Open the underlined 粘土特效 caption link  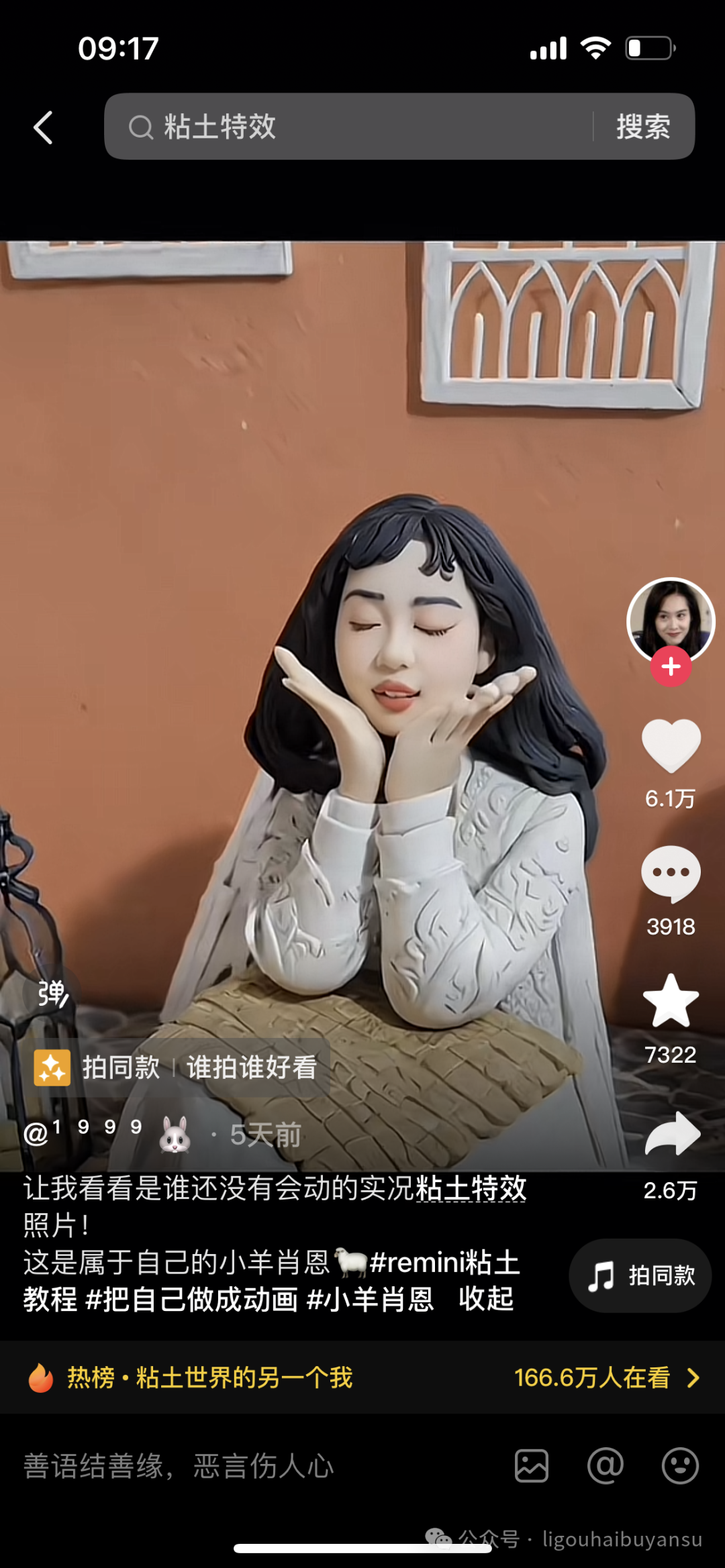coord(471,1188)
